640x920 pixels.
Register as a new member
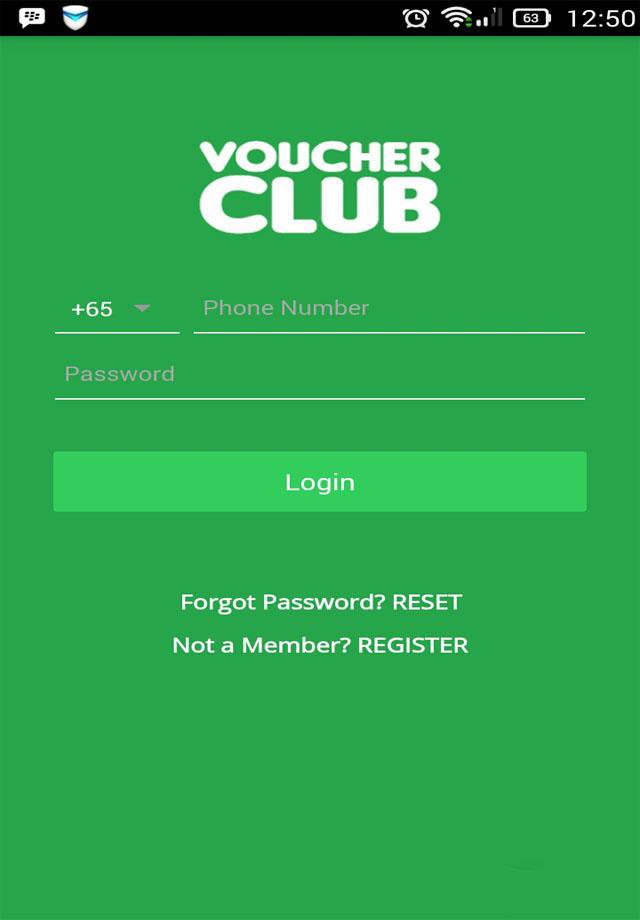[412, 645]
